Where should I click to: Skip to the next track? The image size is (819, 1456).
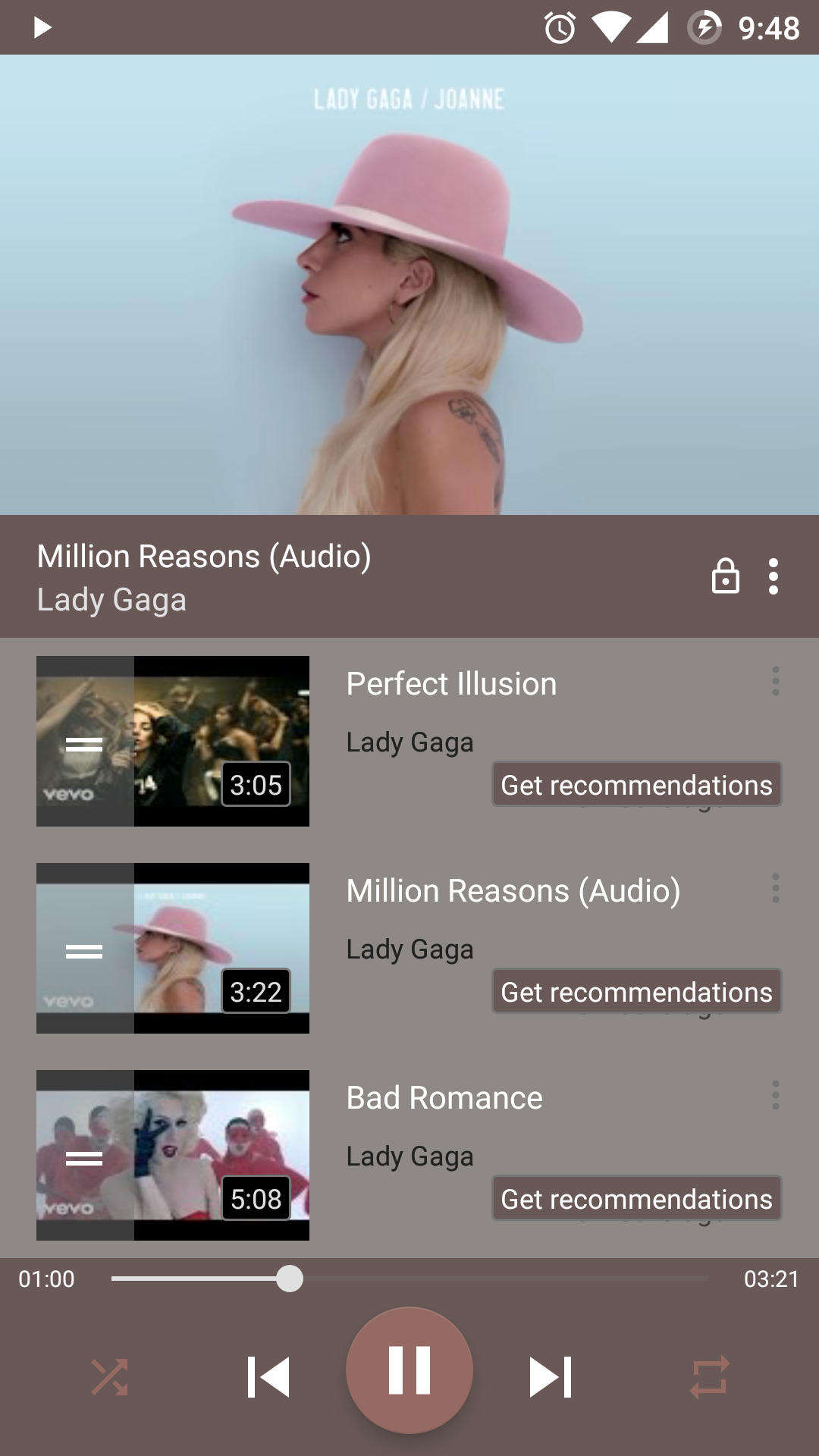click(550, 1376)
